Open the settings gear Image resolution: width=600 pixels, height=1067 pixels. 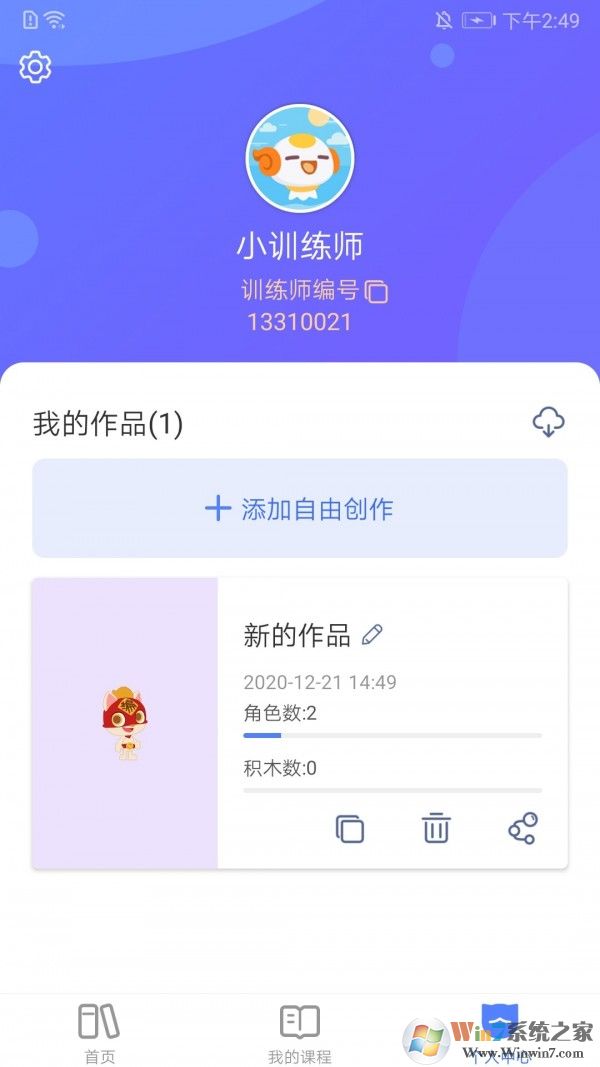(35, 67)
